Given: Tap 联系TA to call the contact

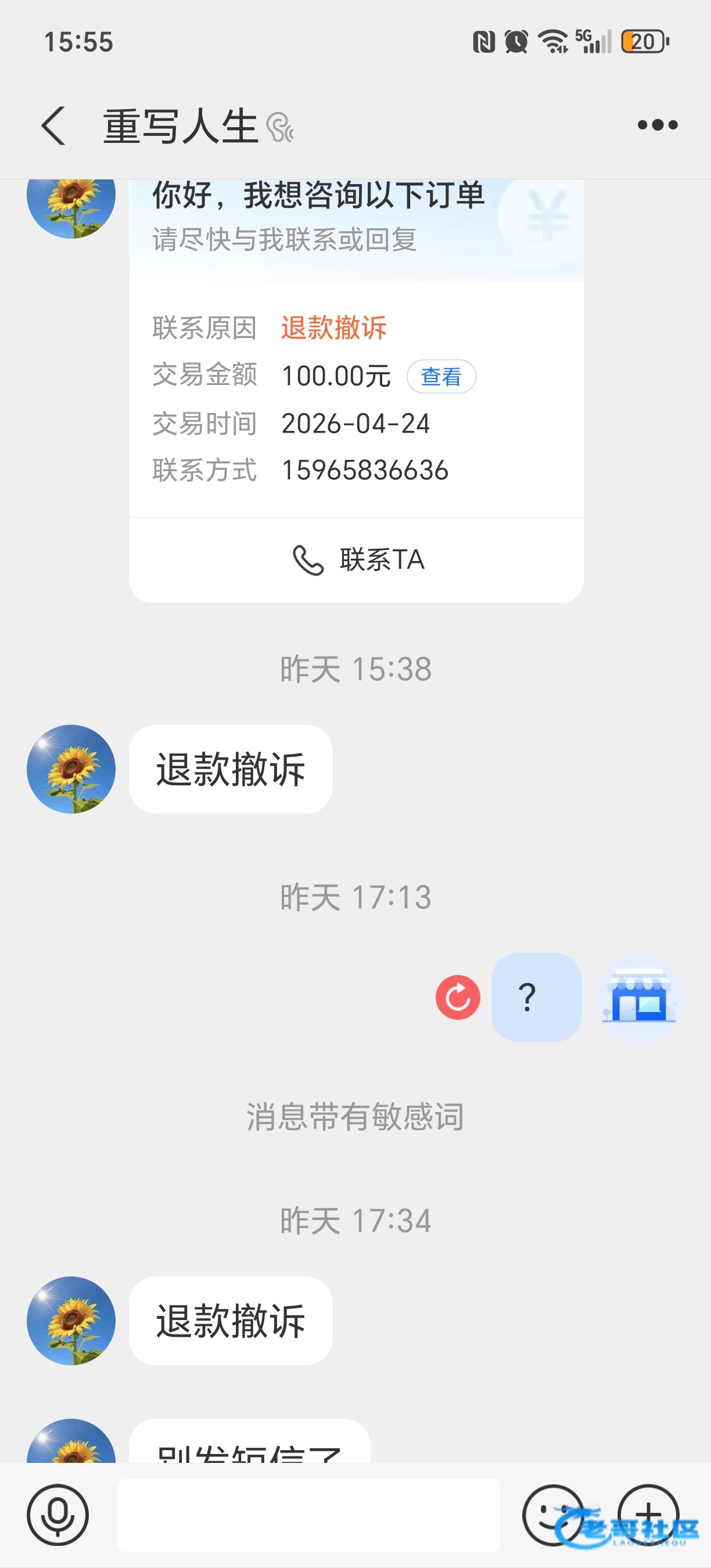Looking at the screenshot, I should 357,560.
